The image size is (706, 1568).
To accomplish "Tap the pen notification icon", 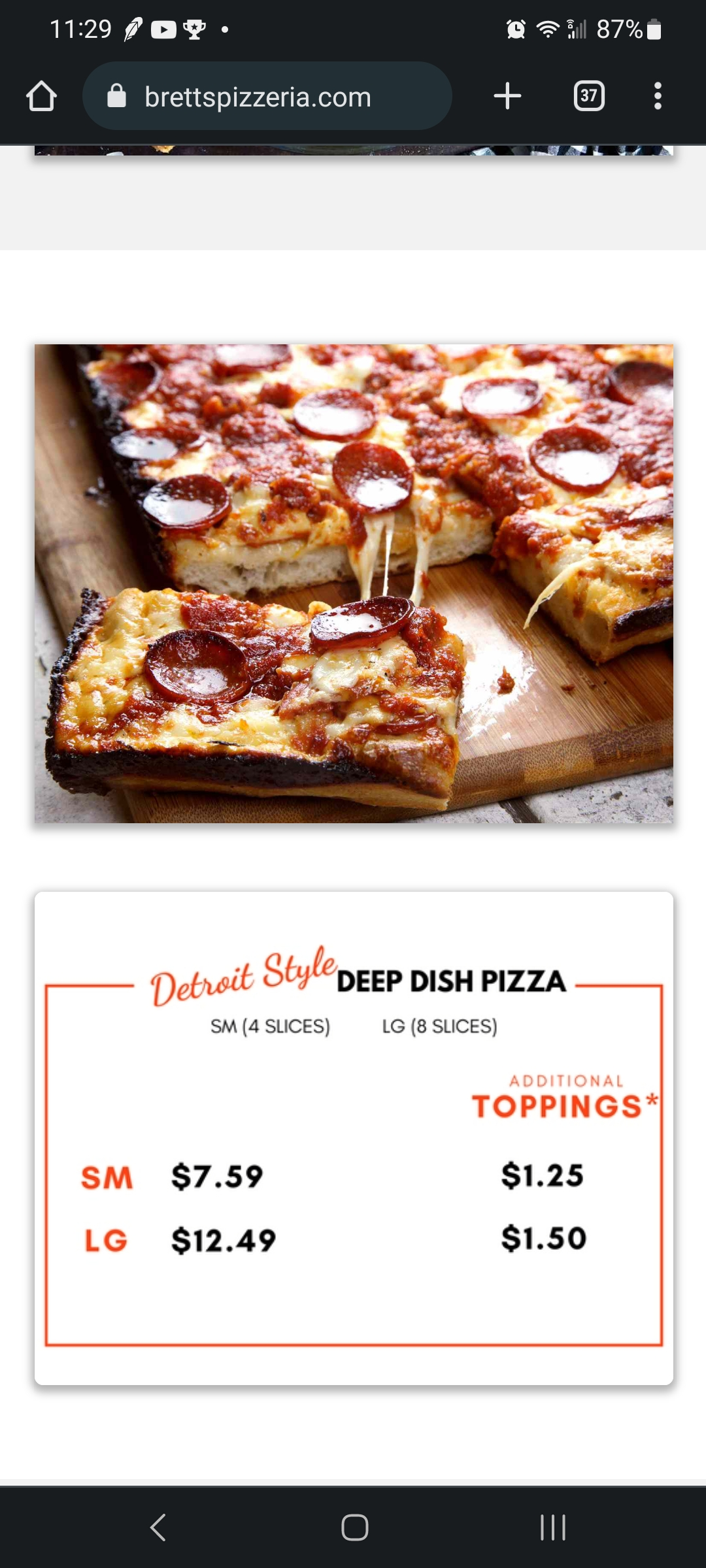I will 134,29.
